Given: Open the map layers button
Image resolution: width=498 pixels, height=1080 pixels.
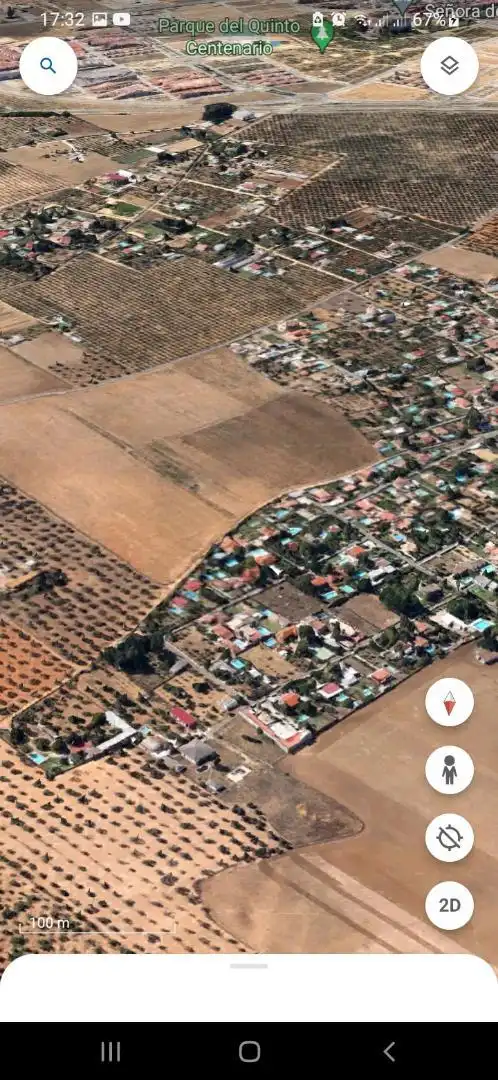Looking at the screenshot, I should [x=450, y=66].
